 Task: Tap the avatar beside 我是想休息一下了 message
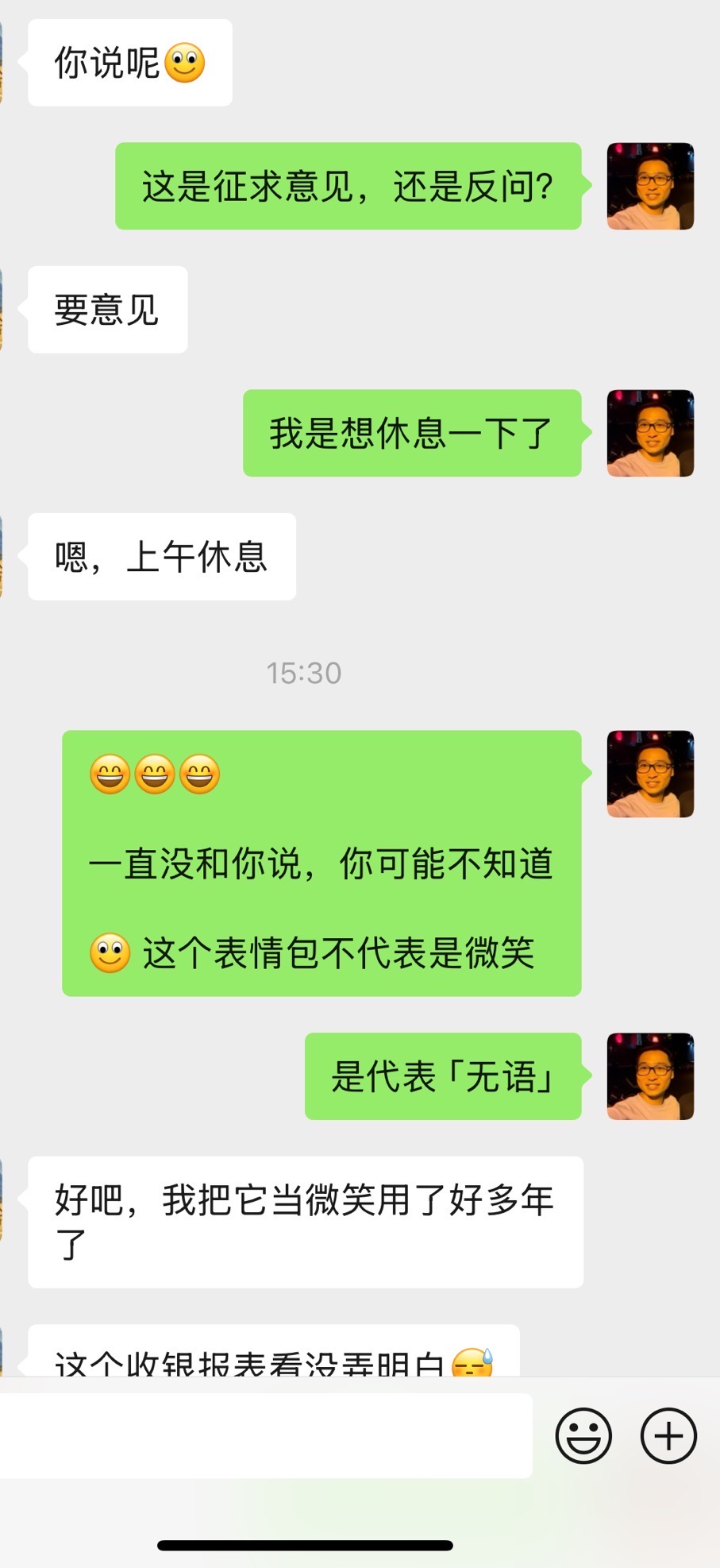tap(650, 433)
